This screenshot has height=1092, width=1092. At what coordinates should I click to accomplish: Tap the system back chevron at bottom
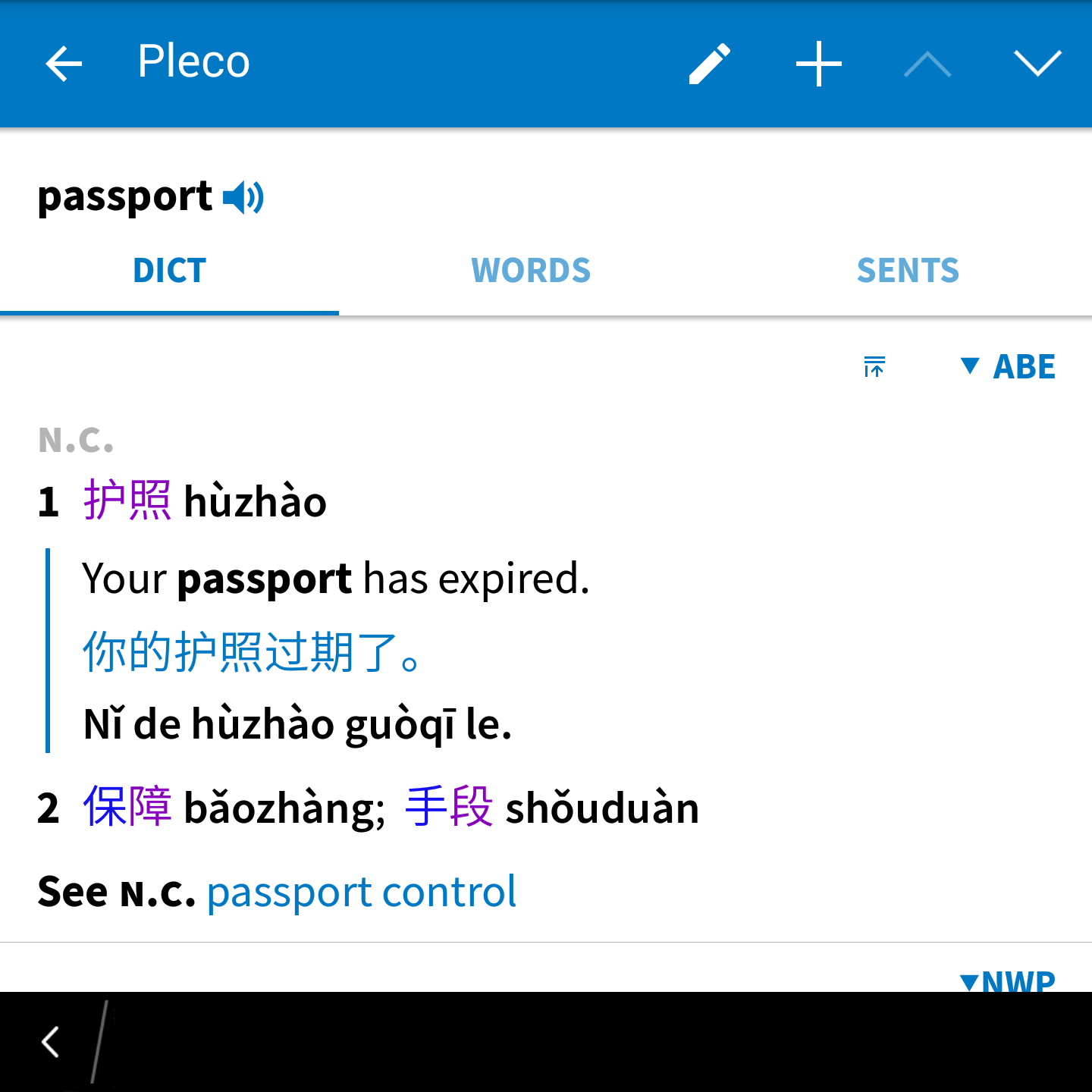pos(51,1041)
